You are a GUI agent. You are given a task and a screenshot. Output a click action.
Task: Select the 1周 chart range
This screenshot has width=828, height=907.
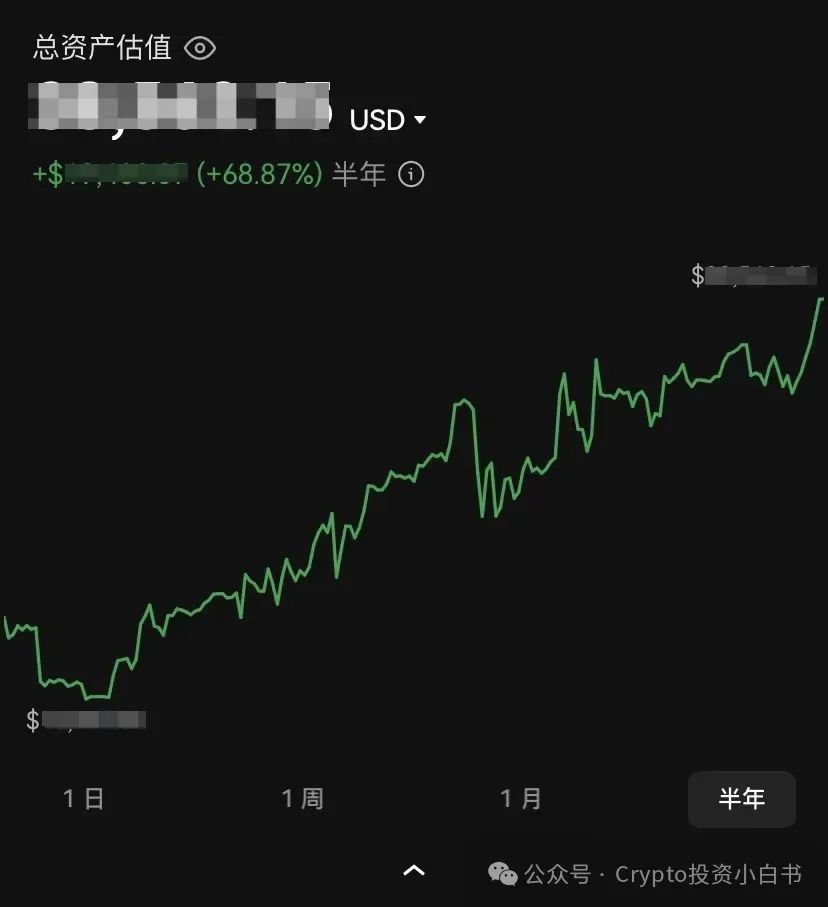point(302,798)
